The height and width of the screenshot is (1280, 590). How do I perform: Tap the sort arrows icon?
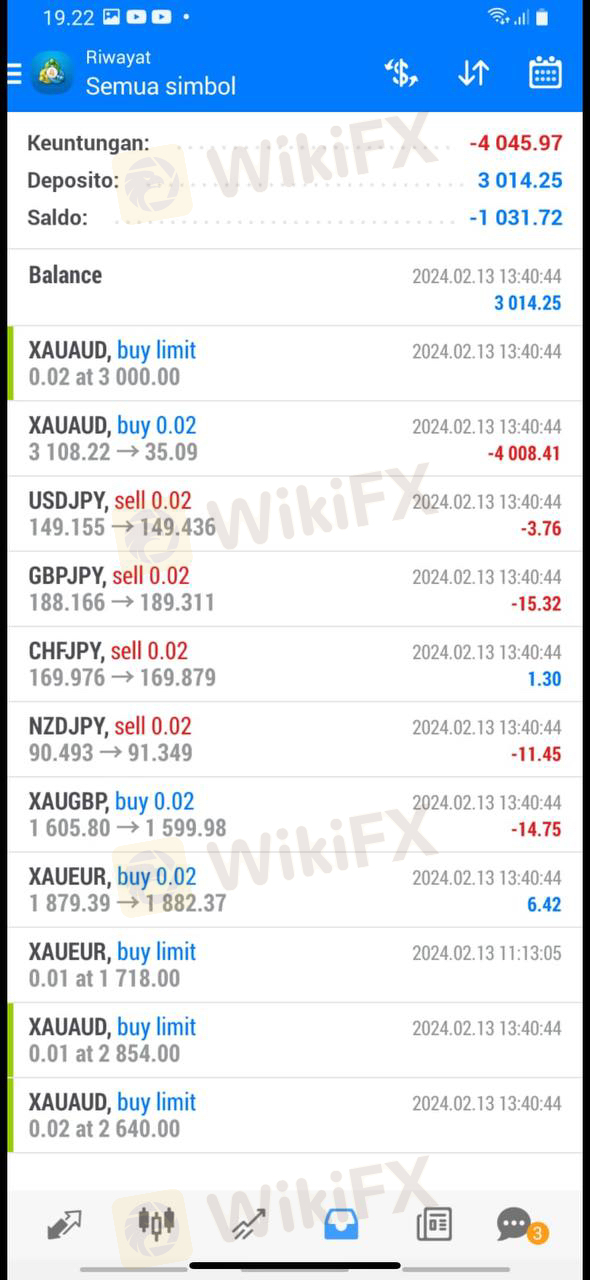pos(473,73)
